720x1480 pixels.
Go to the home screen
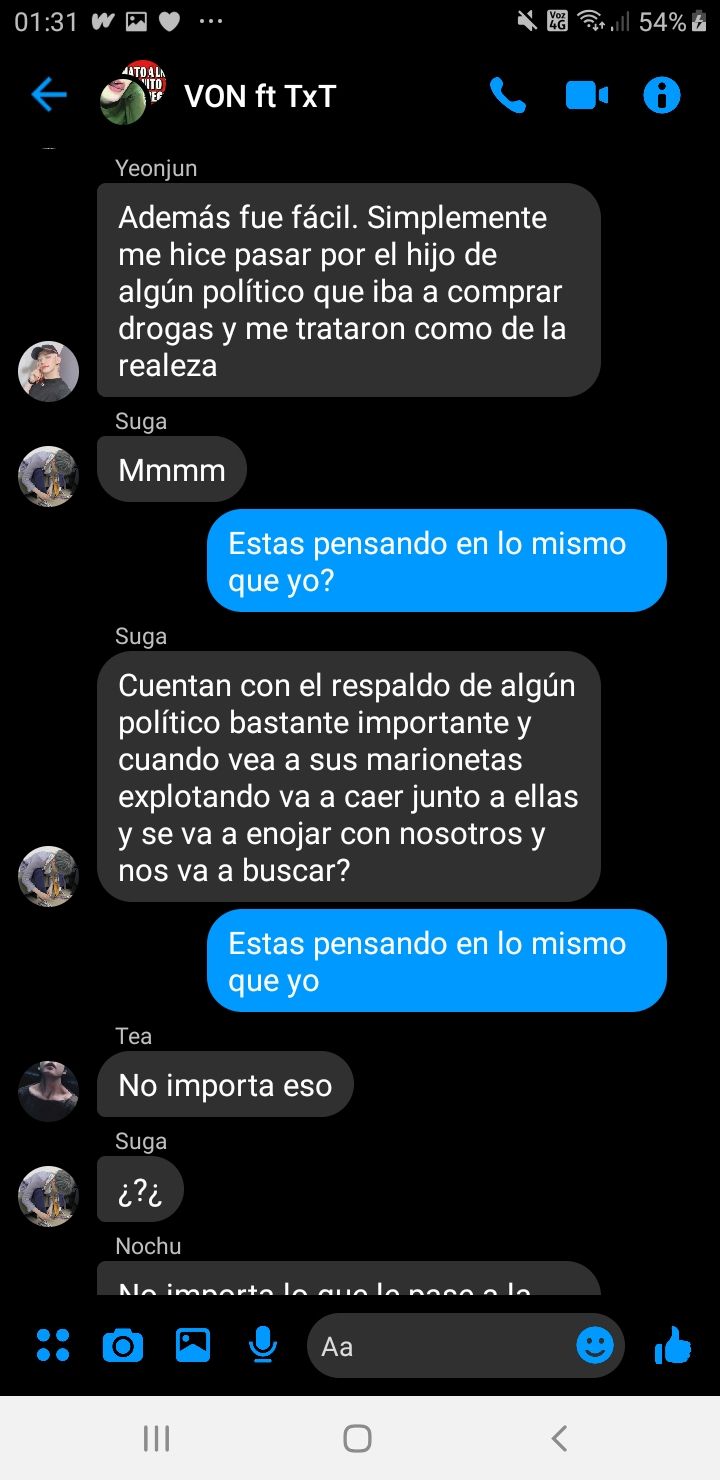(357, 1438)
